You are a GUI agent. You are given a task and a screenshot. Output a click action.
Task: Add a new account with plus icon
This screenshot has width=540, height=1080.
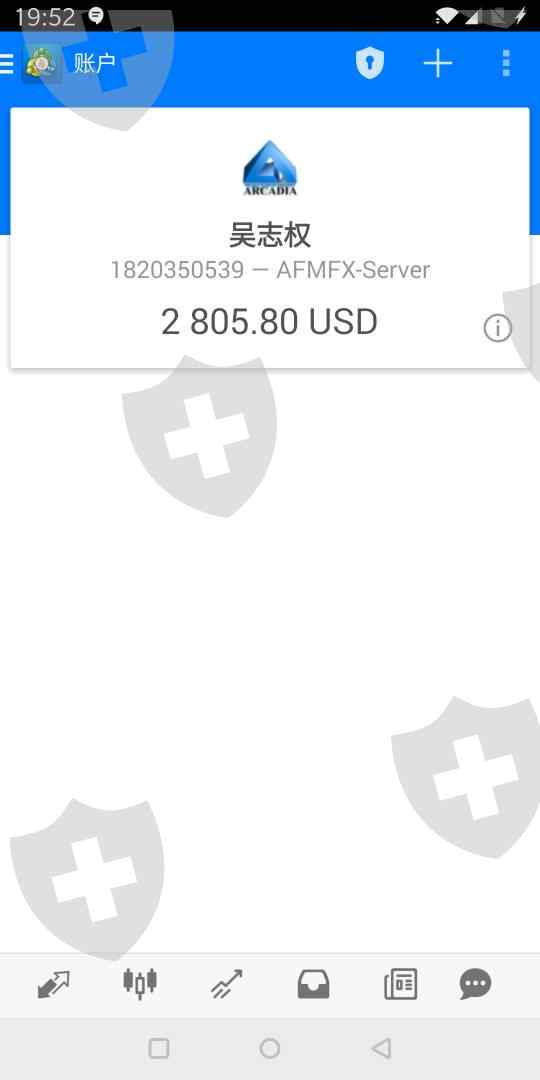tap(437, 64)
